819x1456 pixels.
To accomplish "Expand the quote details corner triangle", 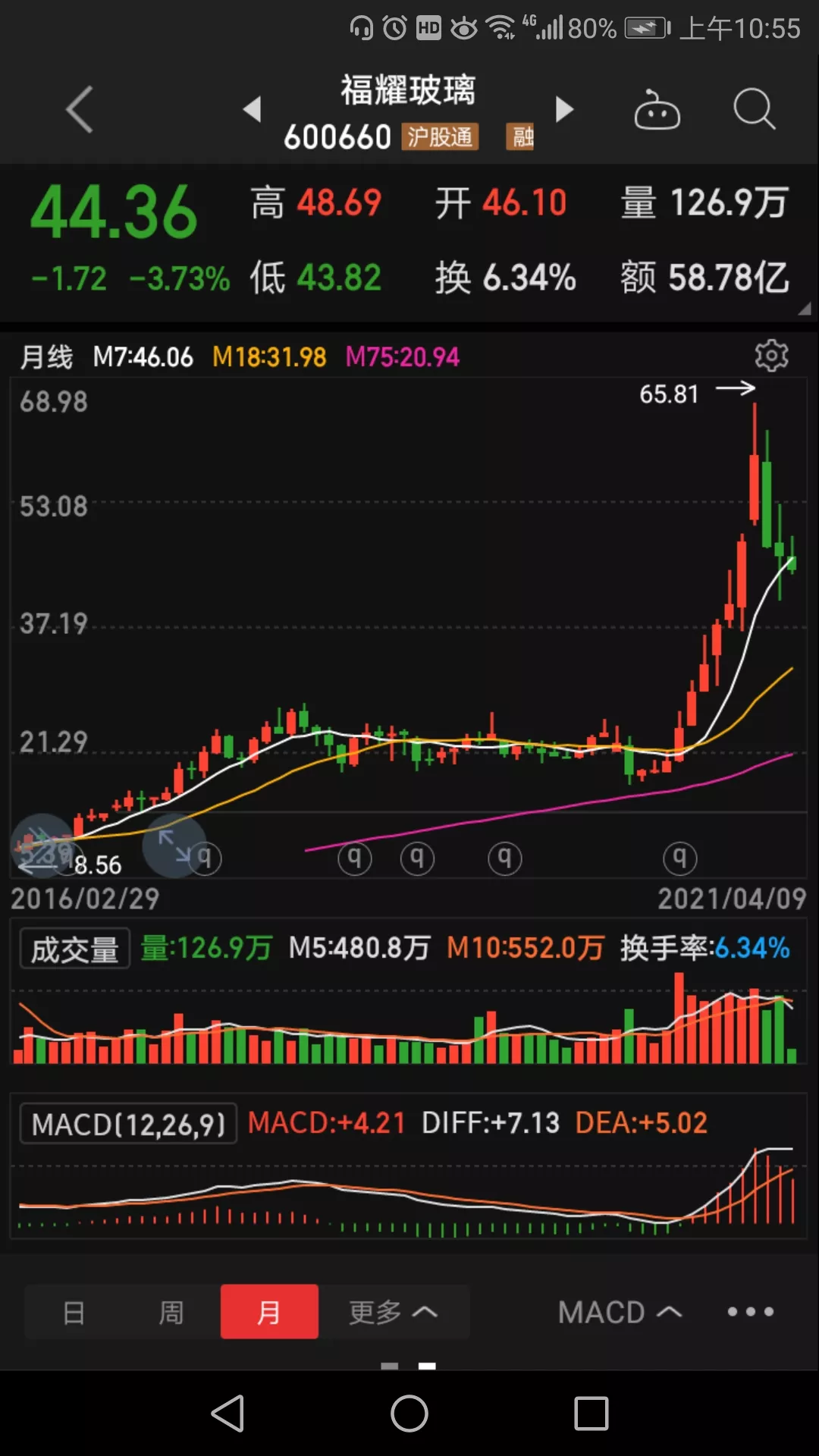I will click(x=805, y=309).
